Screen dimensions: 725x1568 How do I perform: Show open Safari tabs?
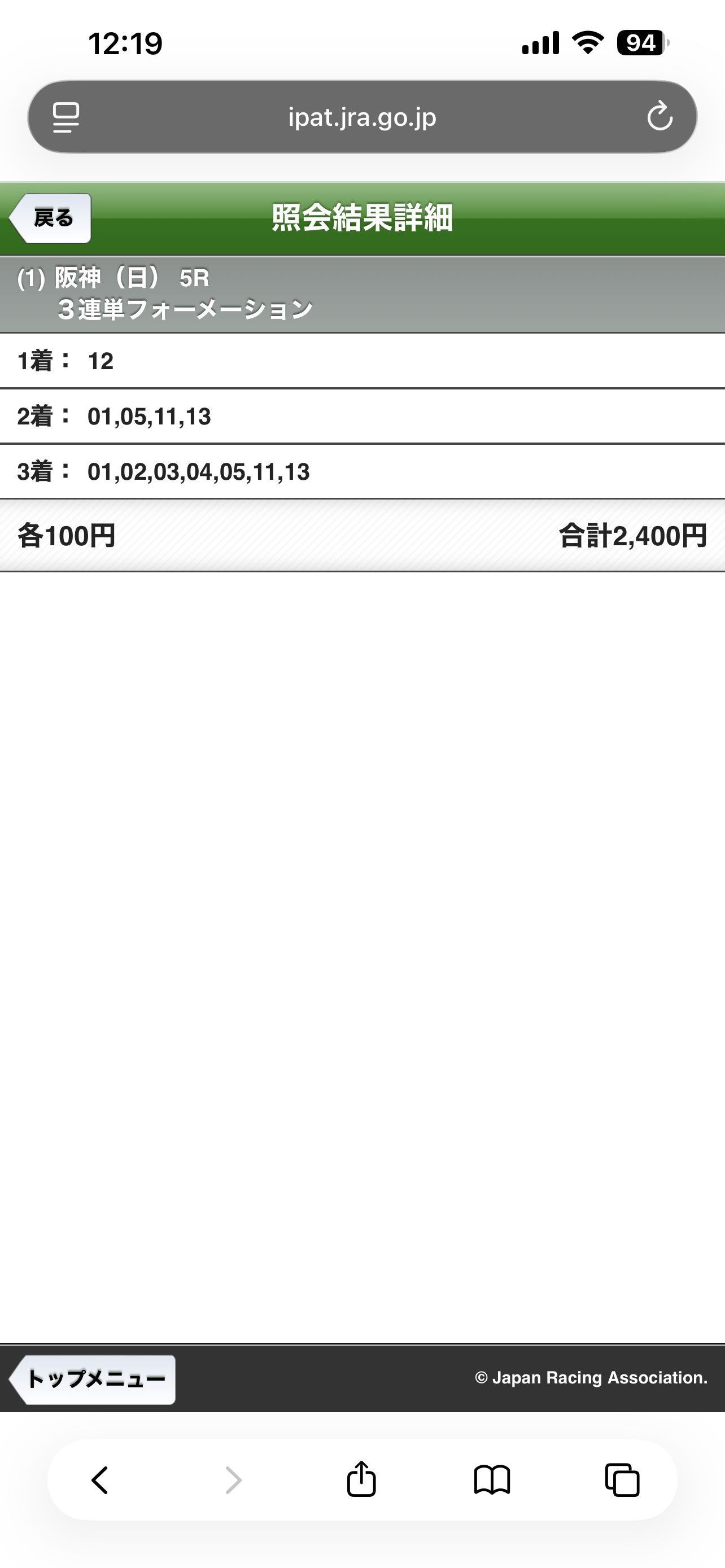click(x=622, y=1481)
